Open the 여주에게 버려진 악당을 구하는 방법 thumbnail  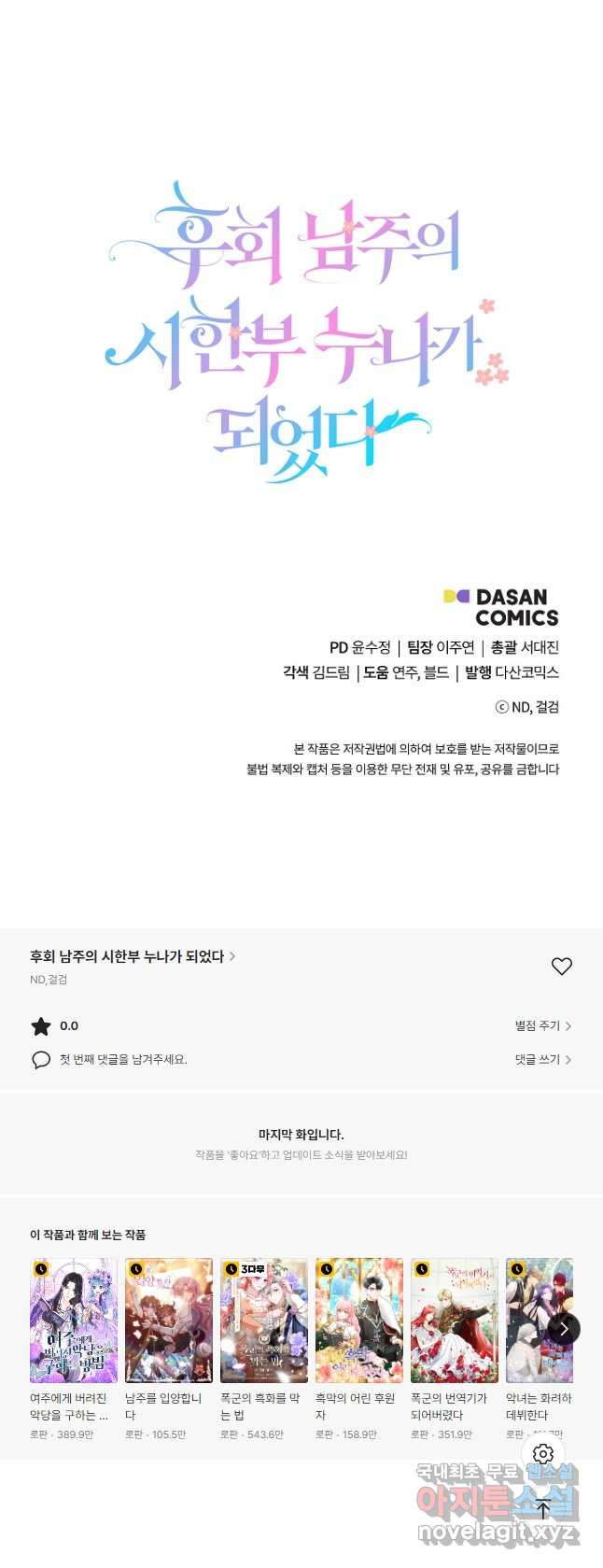(x=74, y=1320)
